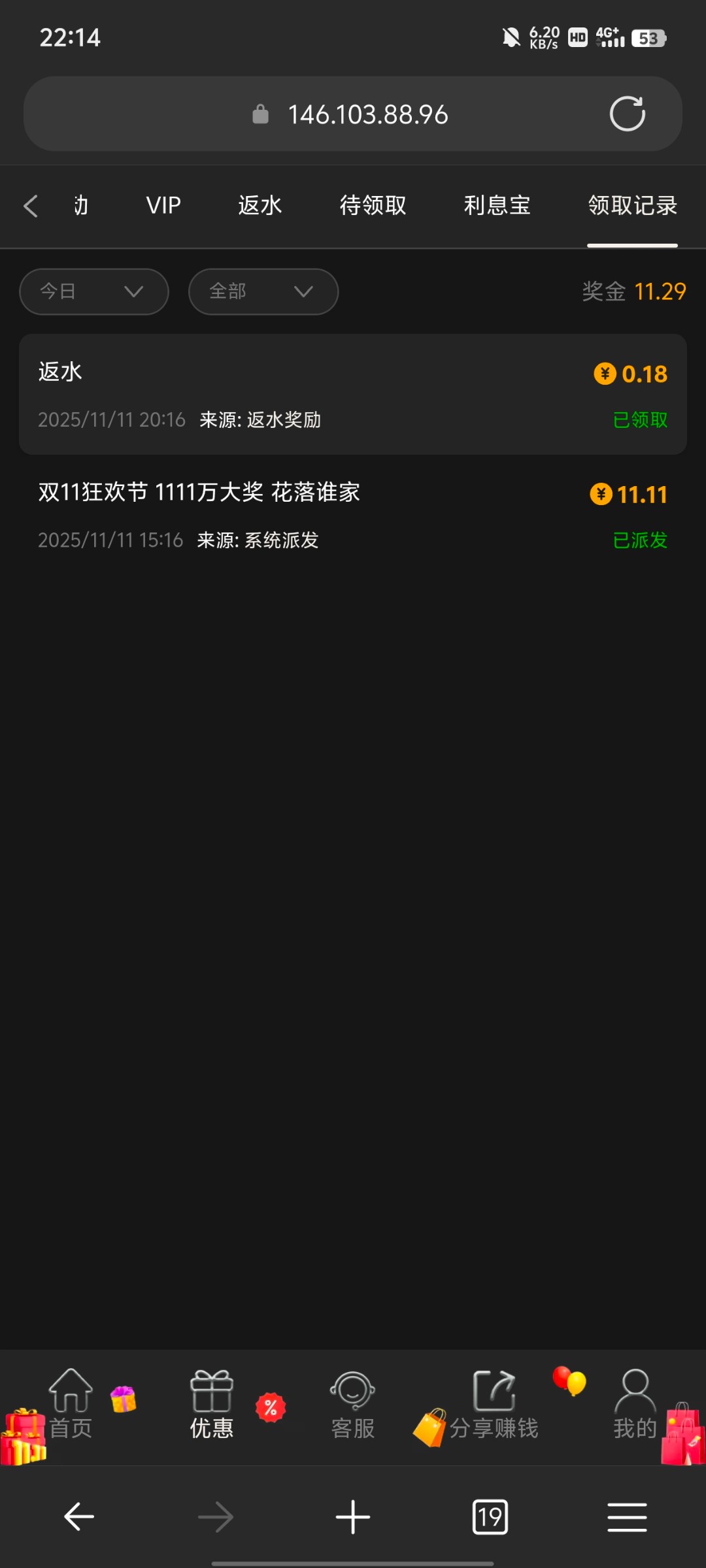Open browser tab switcher showing 19
The image size is (706, 1568).
(x=490, y=1517)
